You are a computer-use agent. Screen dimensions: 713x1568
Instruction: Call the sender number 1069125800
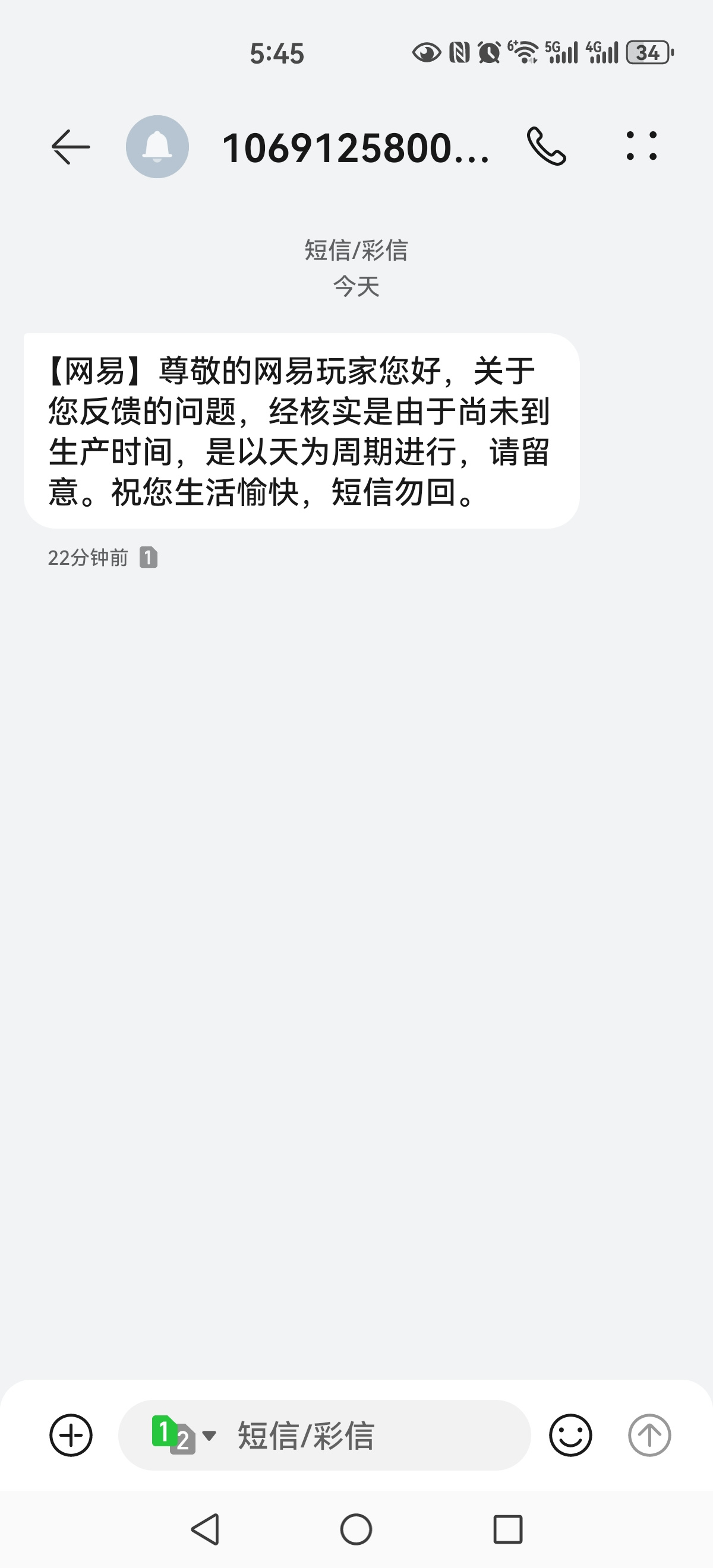point(546,147)
